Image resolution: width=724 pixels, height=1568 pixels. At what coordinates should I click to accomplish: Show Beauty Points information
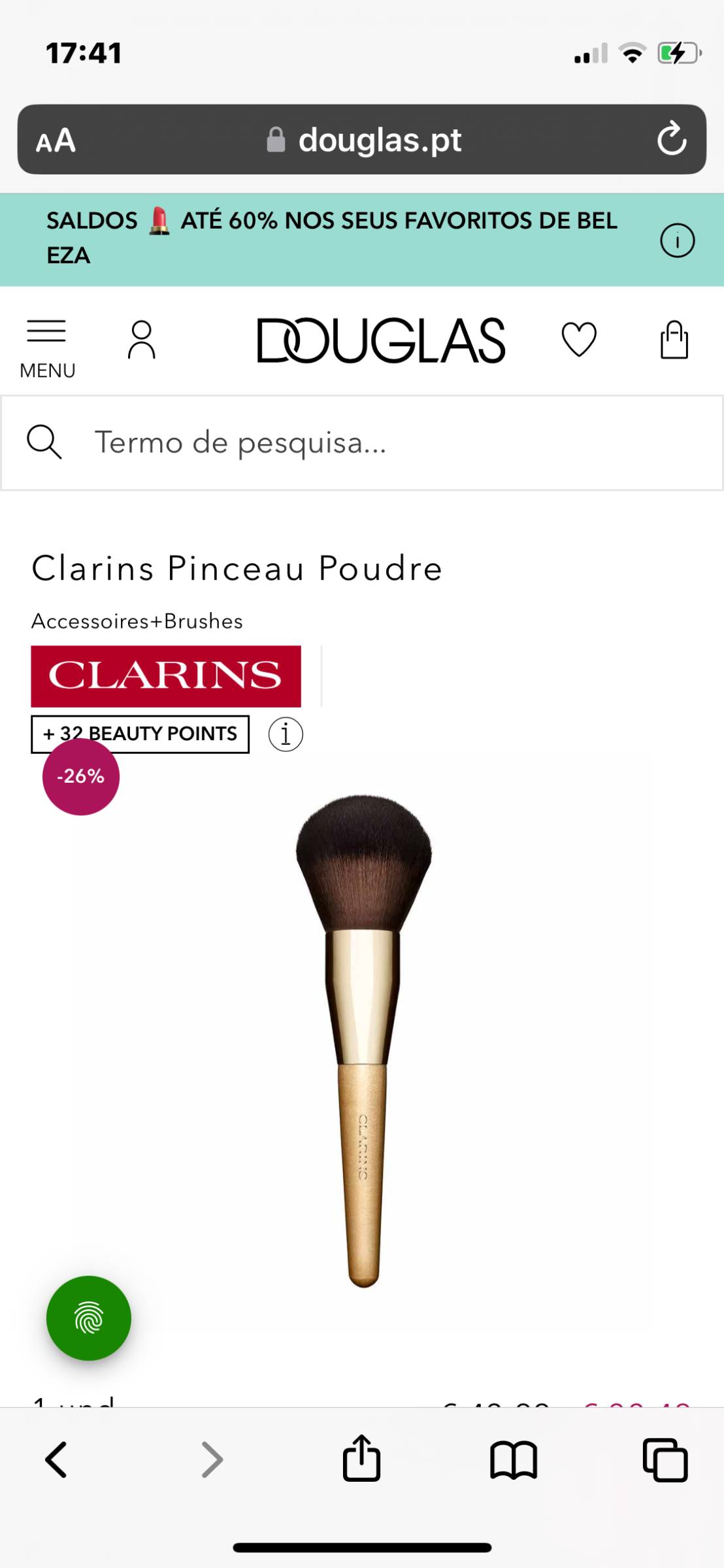tap(286, 734)
